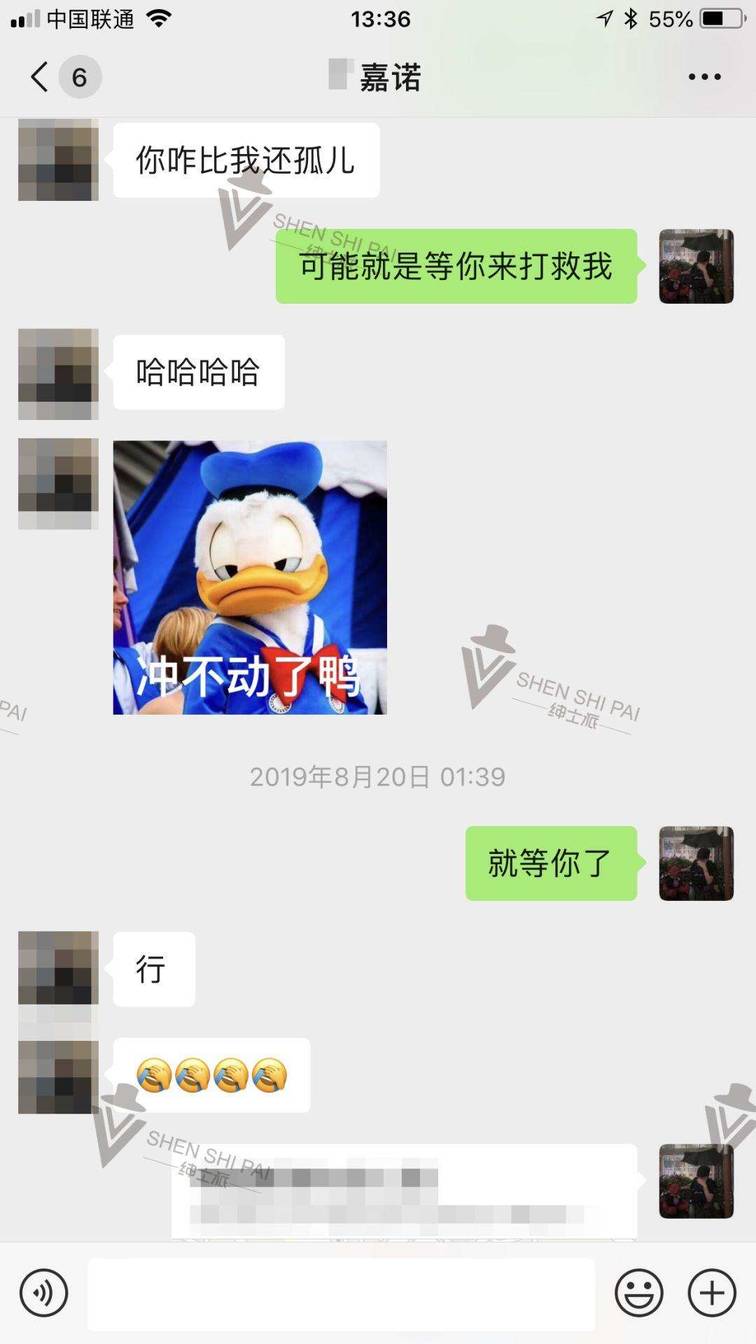
Task: Tap the green bubble 可能就是等你来打救我
Action: point(456,267)
